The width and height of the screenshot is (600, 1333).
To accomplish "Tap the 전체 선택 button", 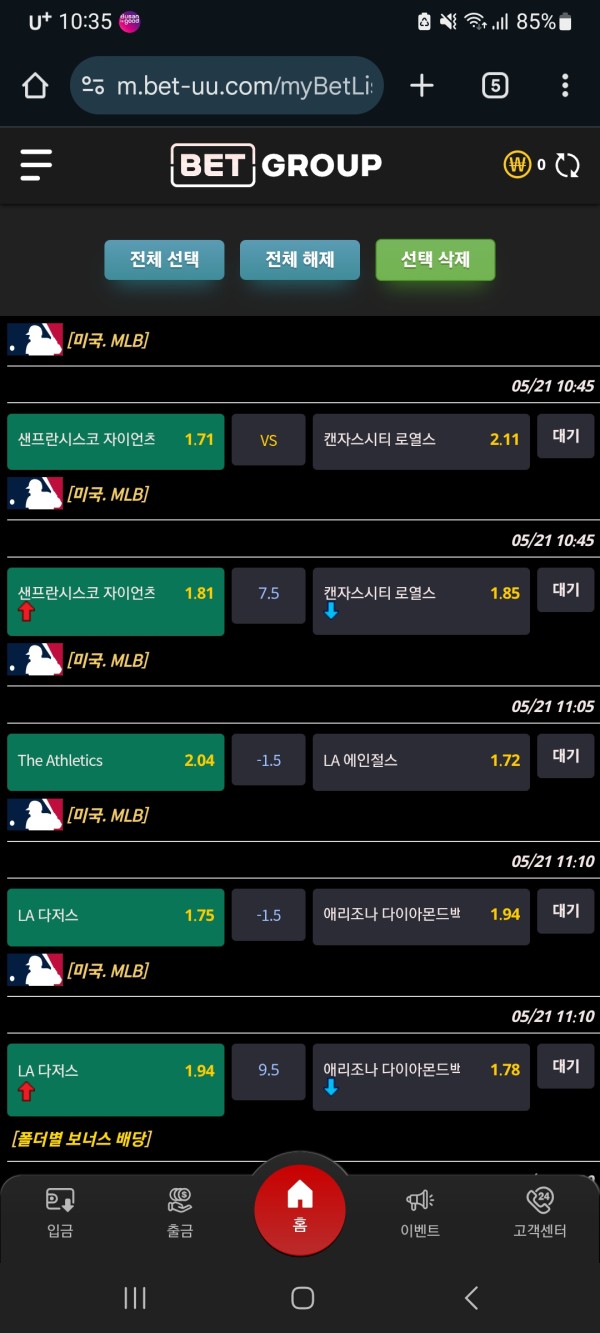I will 164,260.
